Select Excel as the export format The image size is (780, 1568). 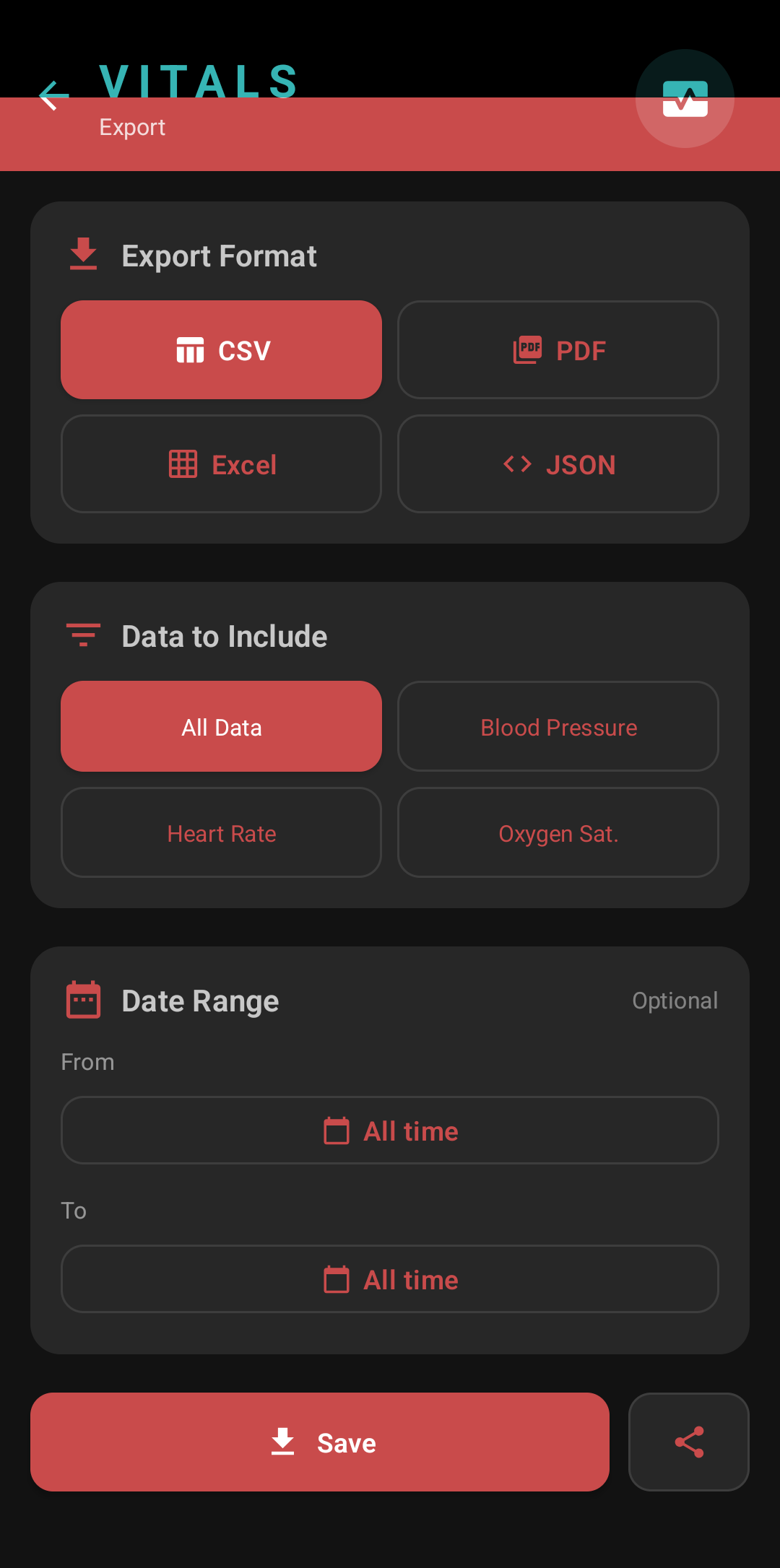point(221,464)
